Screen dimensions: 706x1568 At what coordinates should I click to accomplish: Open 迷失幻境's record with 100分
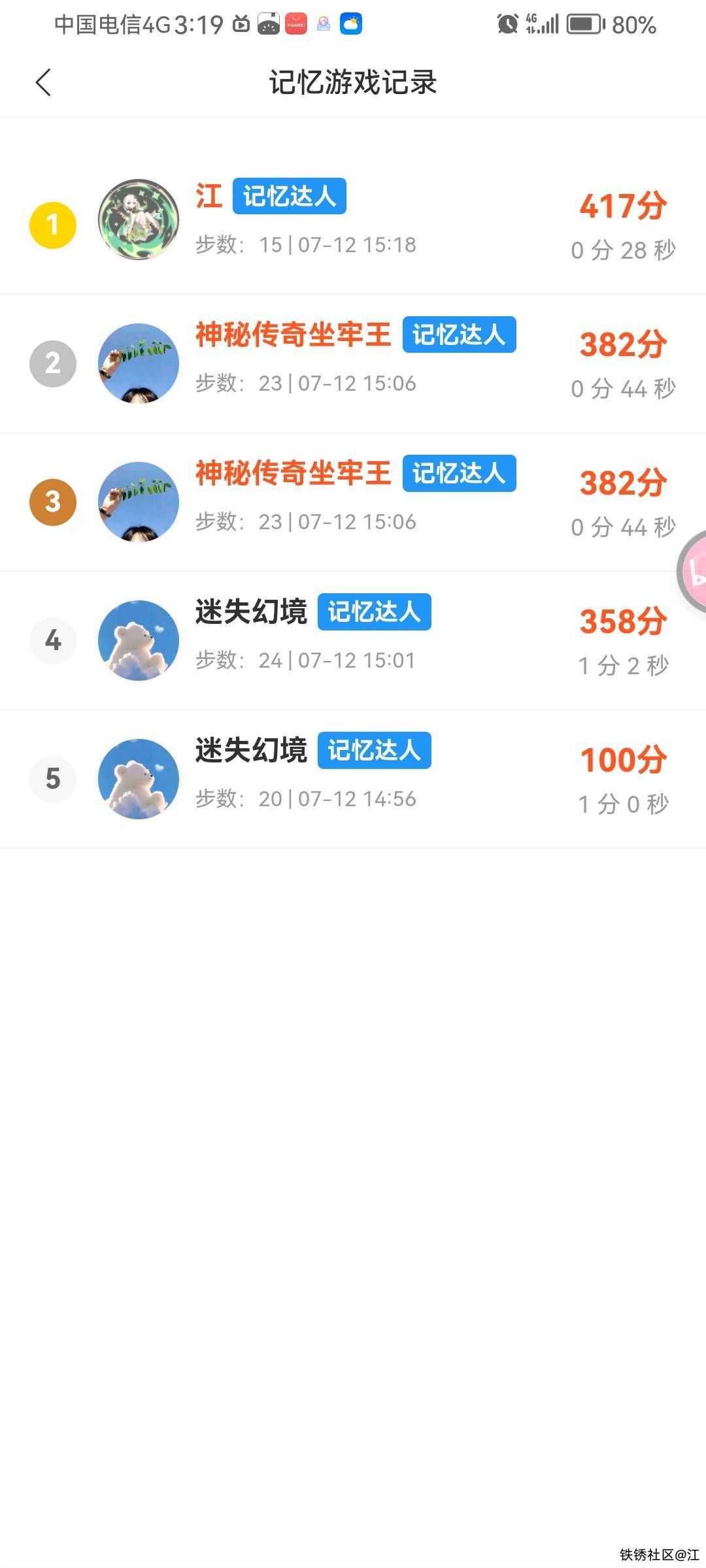(353, 779)
